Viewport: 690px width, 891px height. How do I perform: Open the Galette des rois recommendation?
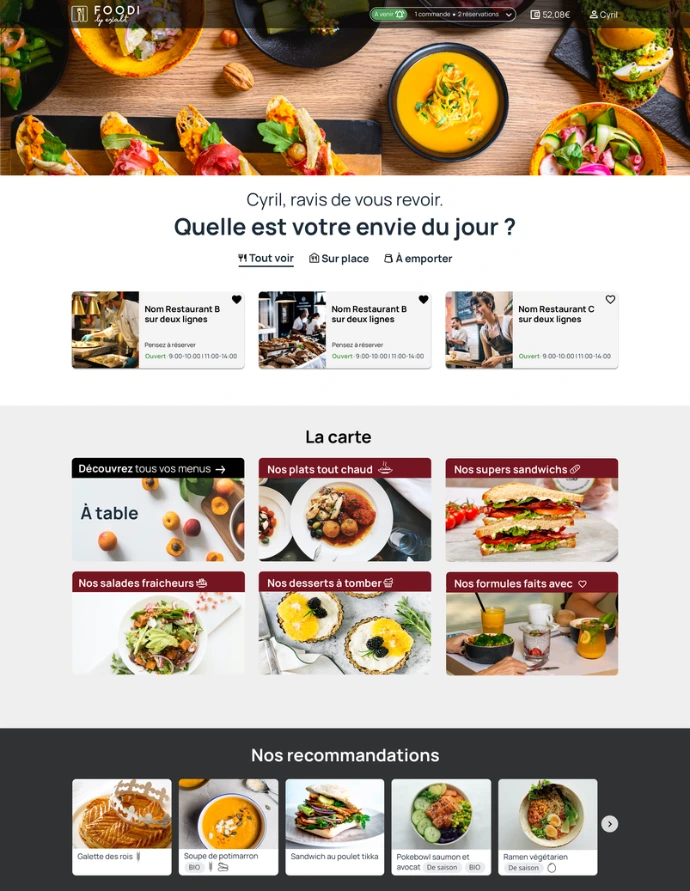tap(122, 825)
